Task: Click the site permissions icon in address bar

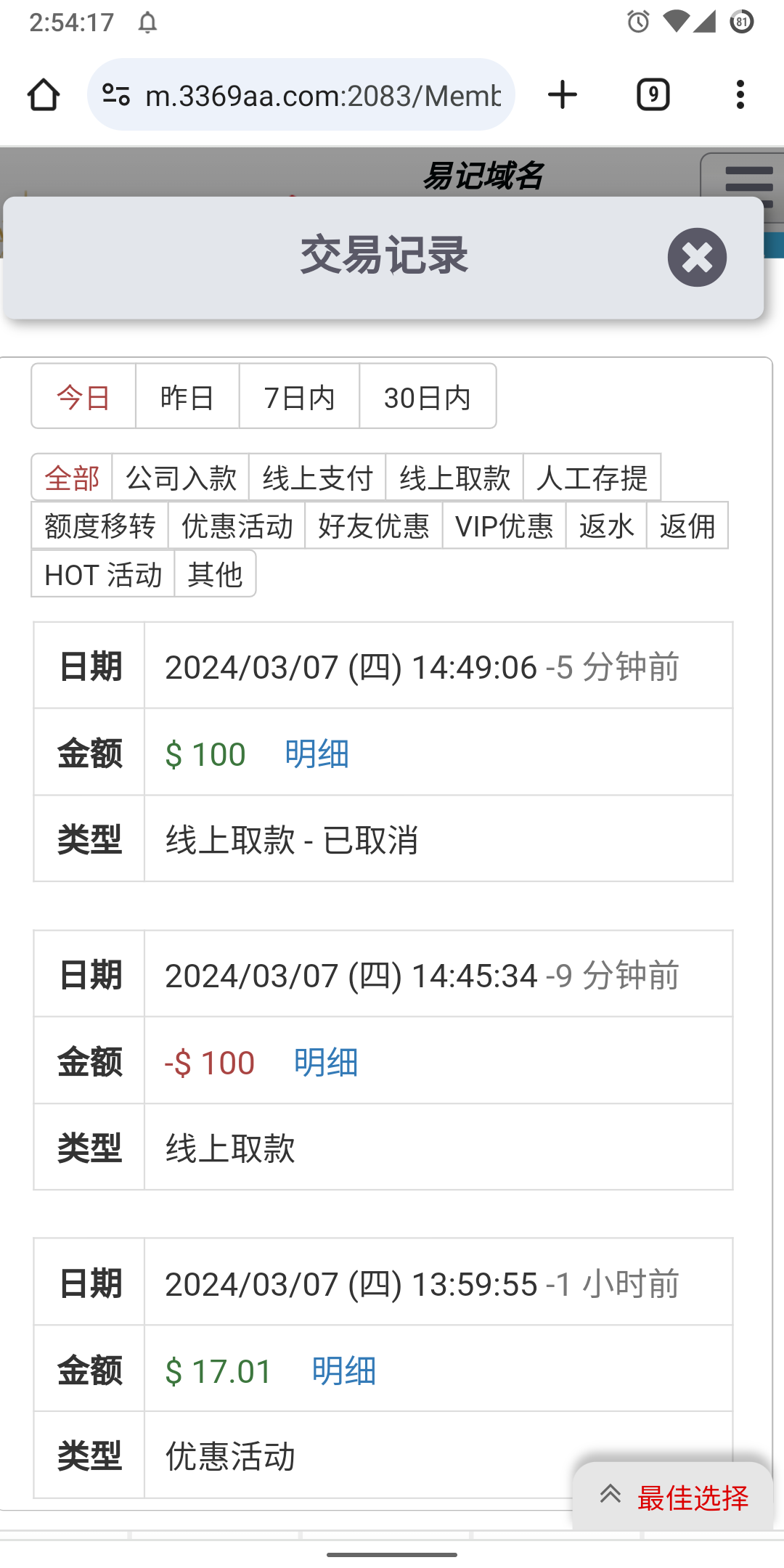Action: [117, 94]
